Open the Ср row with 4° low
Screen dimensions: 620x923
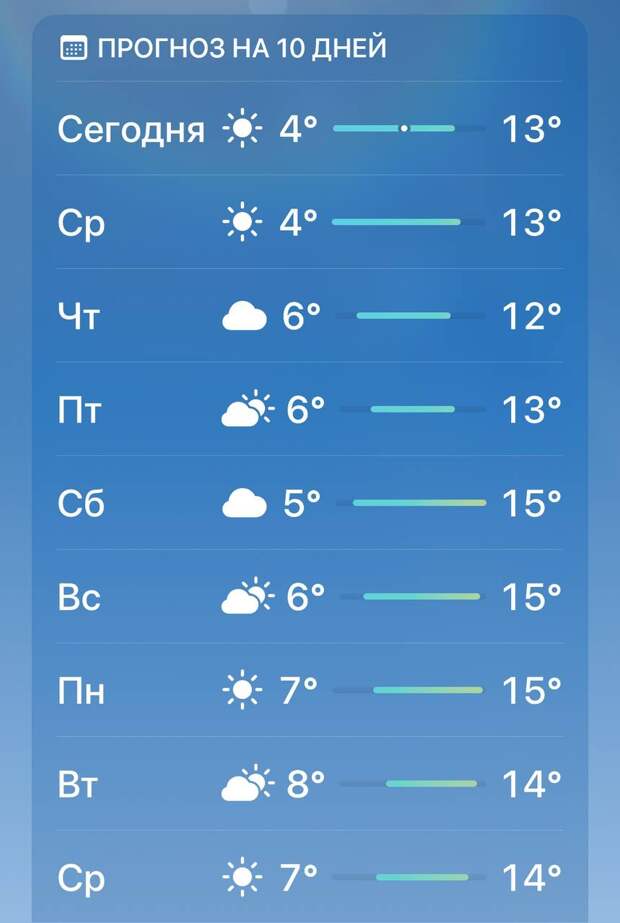(x=310, y=222)
